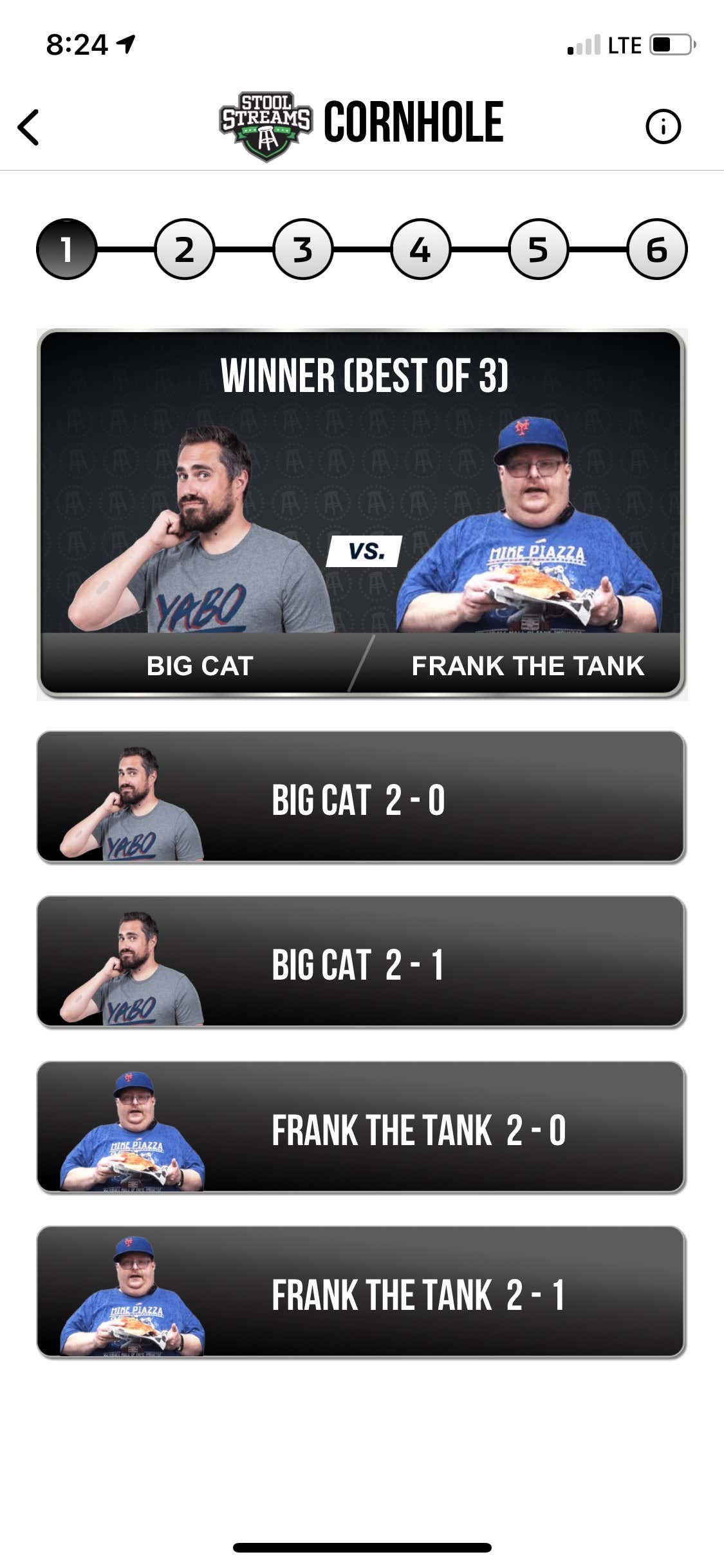Switch to step 3 in the progress bar
The image size is (724, 1568).
pos(302,248)
